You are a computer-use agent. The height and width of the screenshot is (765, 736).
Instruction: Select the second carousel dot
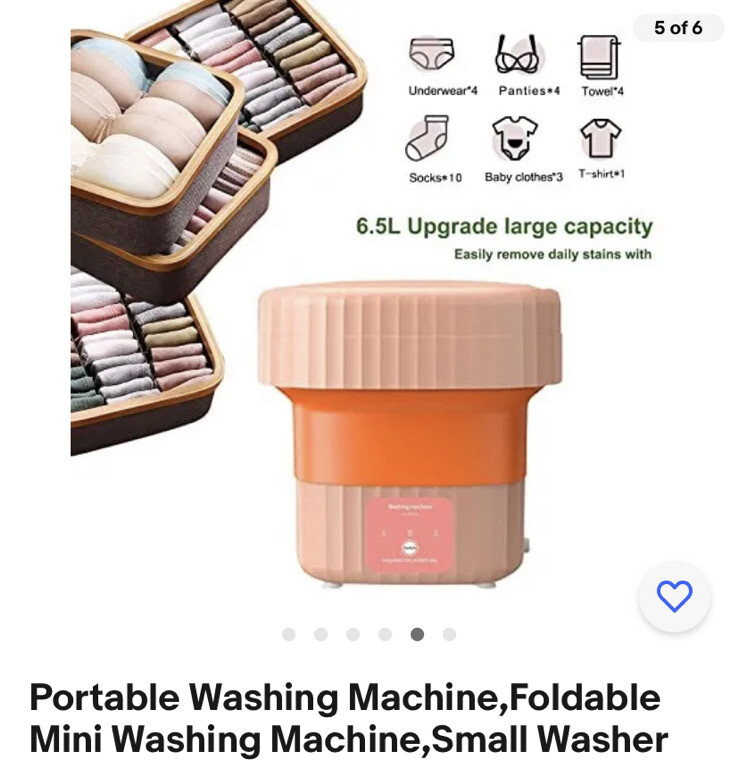[322, 633]
